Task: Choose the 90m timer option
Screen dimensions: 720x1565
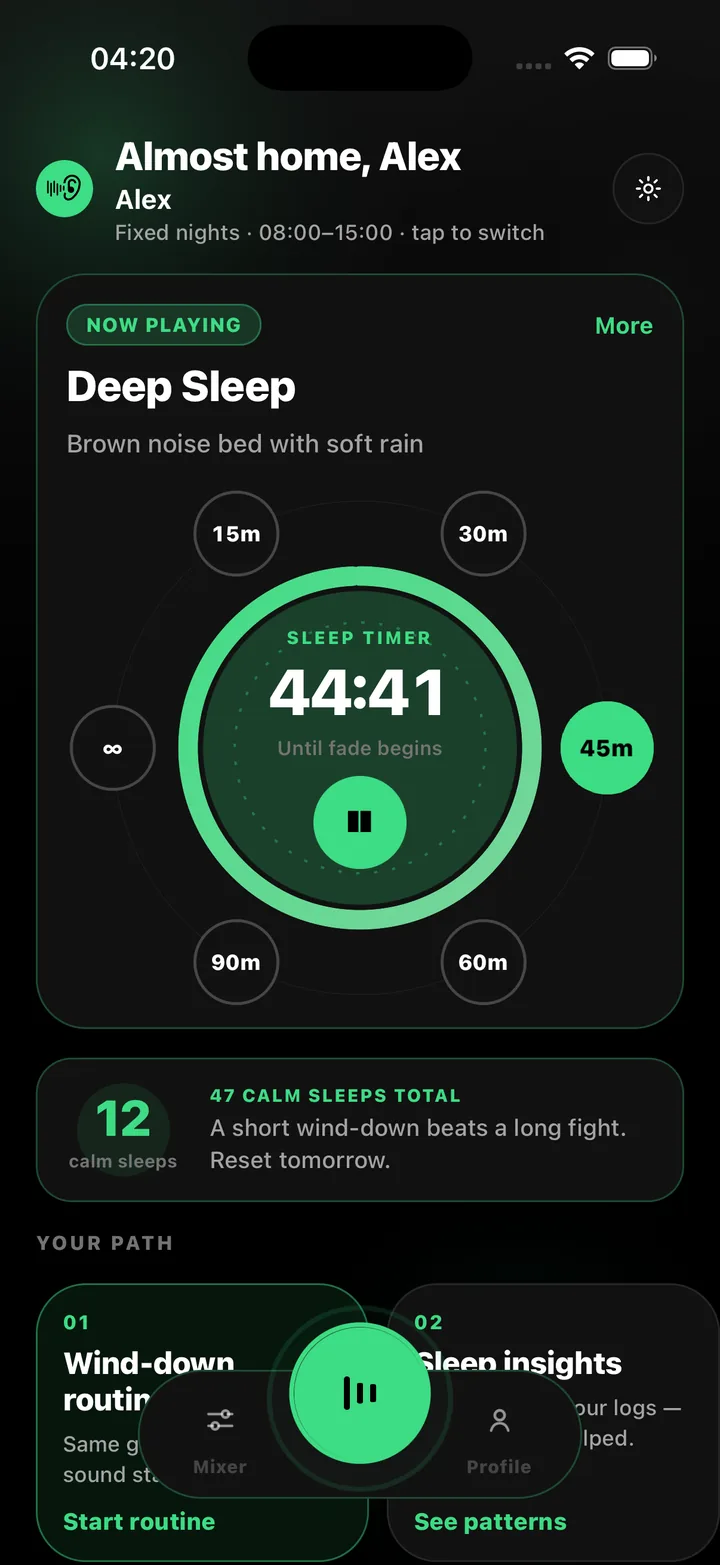Action: (236, 962)
